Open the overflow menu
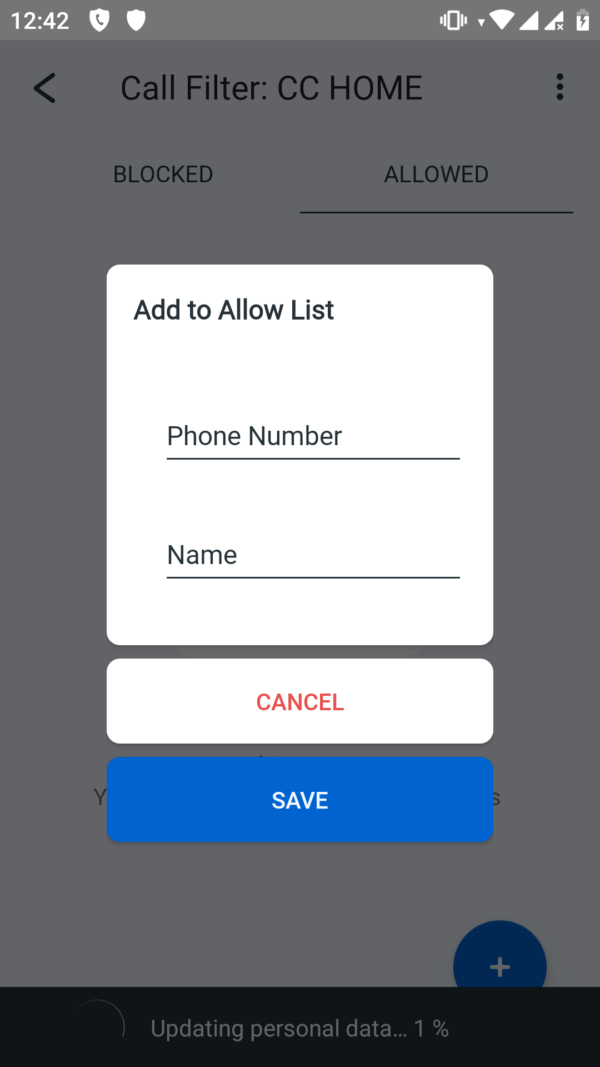Viewport: 600px width, 1067px height. click(559, 87)
